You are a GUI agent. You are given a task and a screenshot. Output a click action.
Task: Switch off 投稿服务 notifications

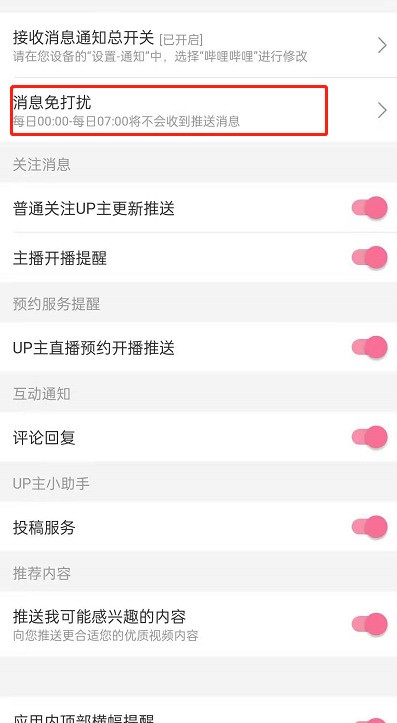[369, 527]
